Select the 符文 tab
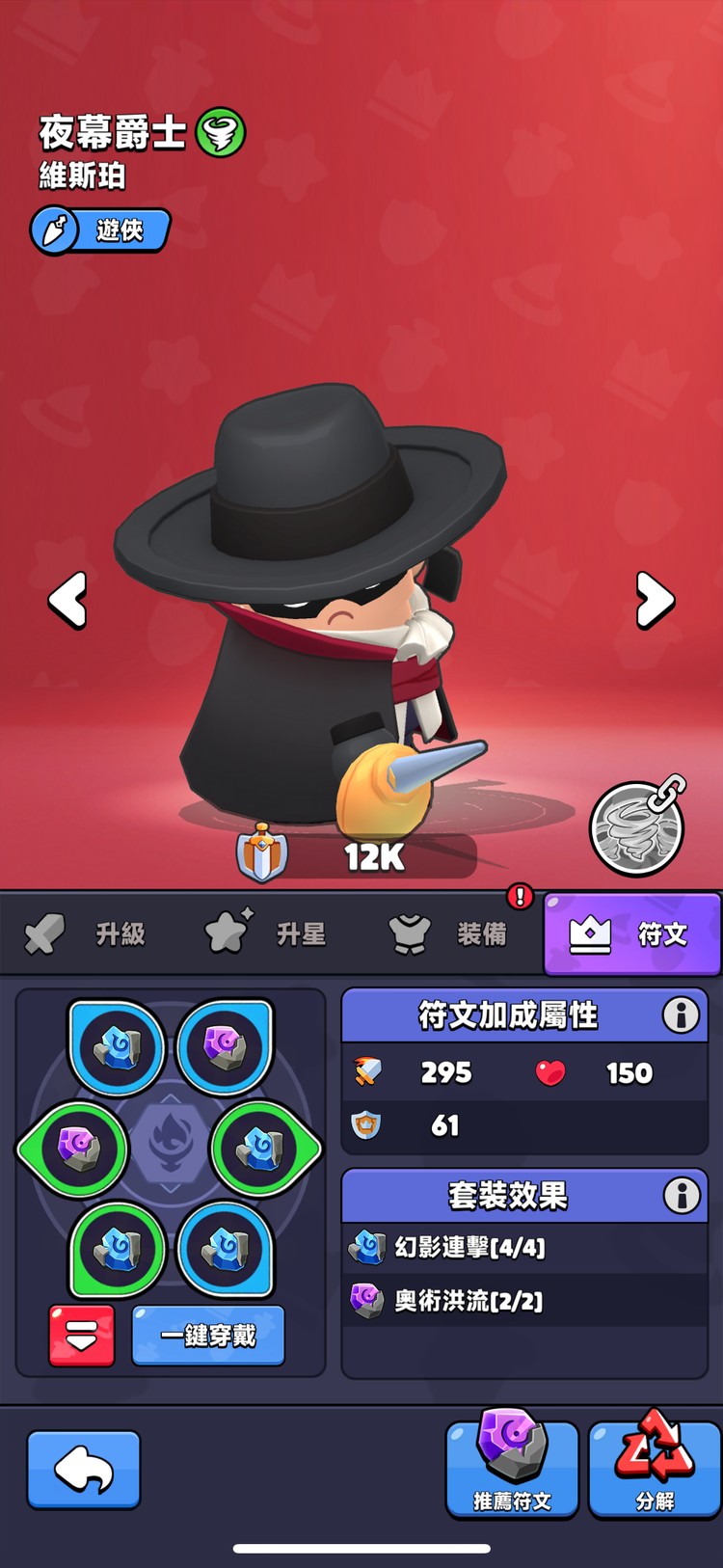 coord(631,933)
